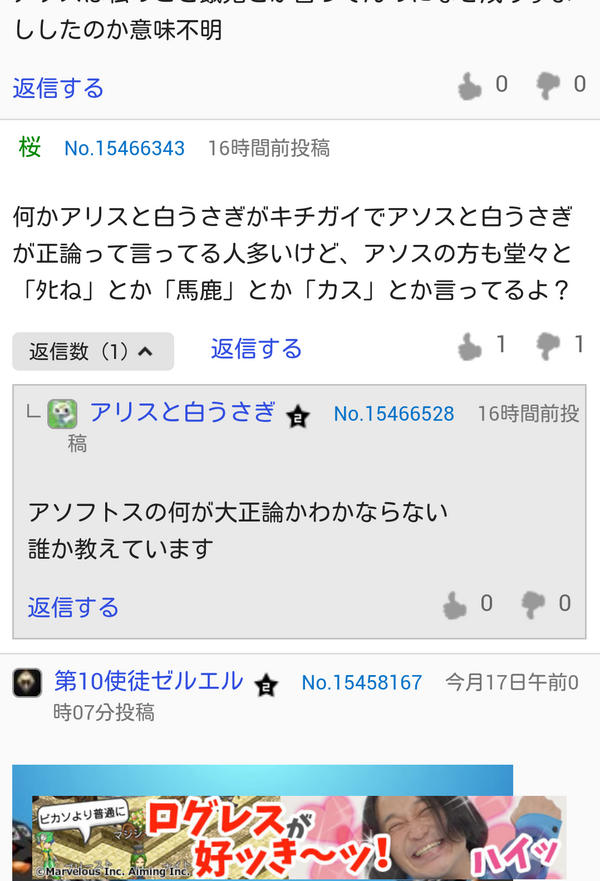
Task: Dislike the top comment with thumbs down
Action: pos(548,86)
